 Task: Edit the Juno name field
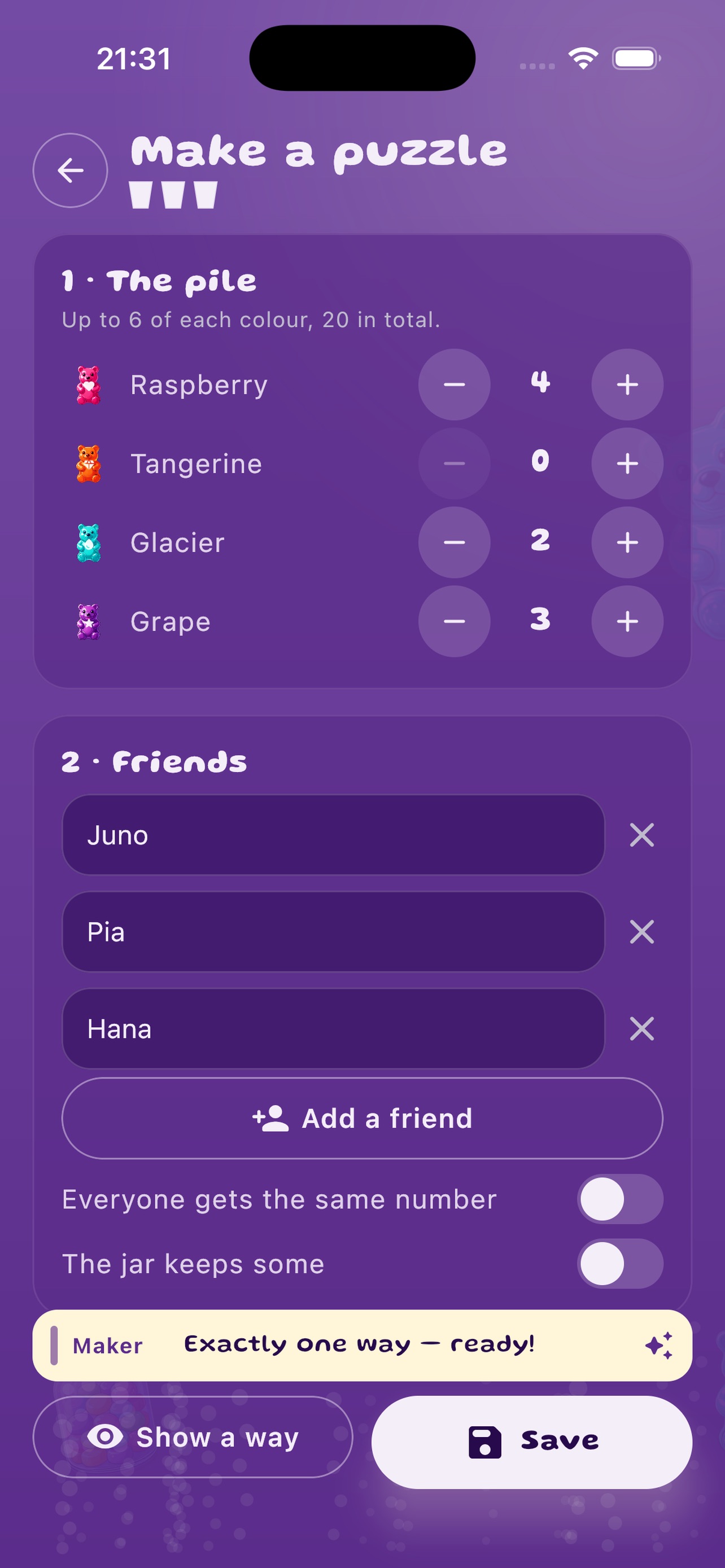(x=334, y=835)
